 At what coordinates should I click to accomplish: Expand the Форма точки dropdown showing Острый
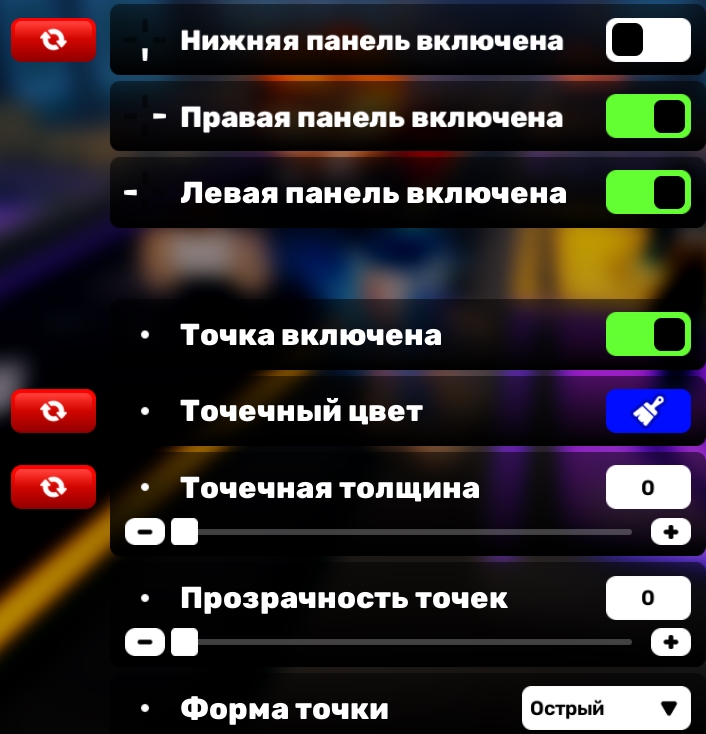tap(606, 708)
